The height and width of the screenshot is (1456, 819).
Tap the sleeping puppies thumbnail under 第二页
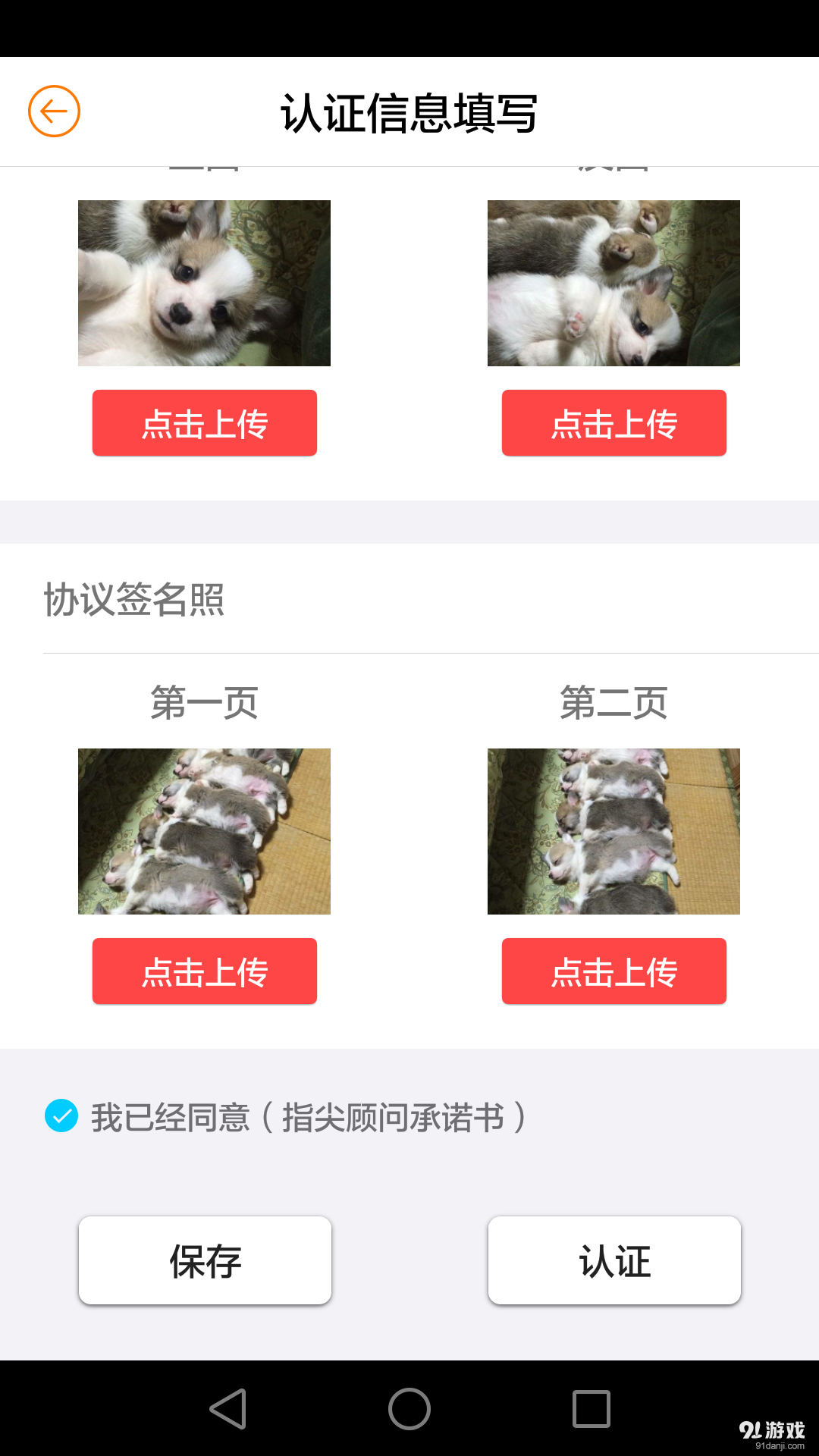tap(613, 831)
